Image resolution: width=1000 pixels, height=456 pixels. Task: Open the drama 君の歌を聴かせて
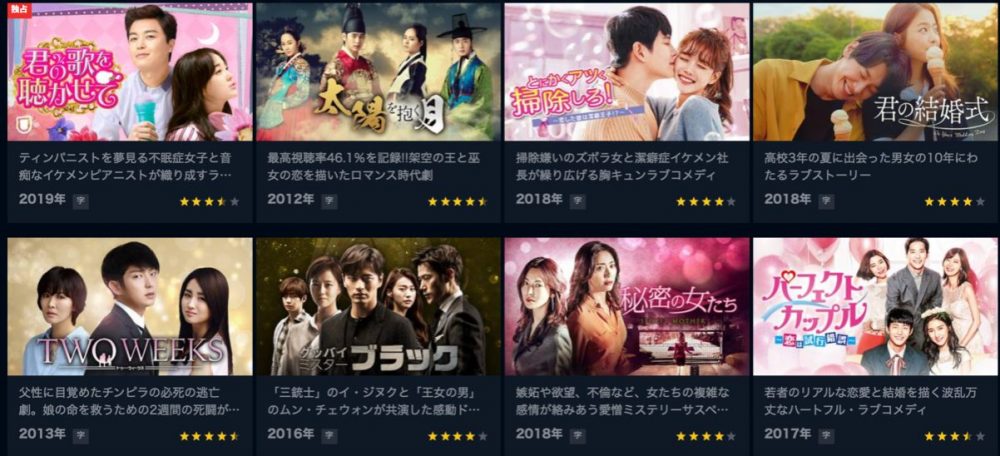tap(129, 73)
